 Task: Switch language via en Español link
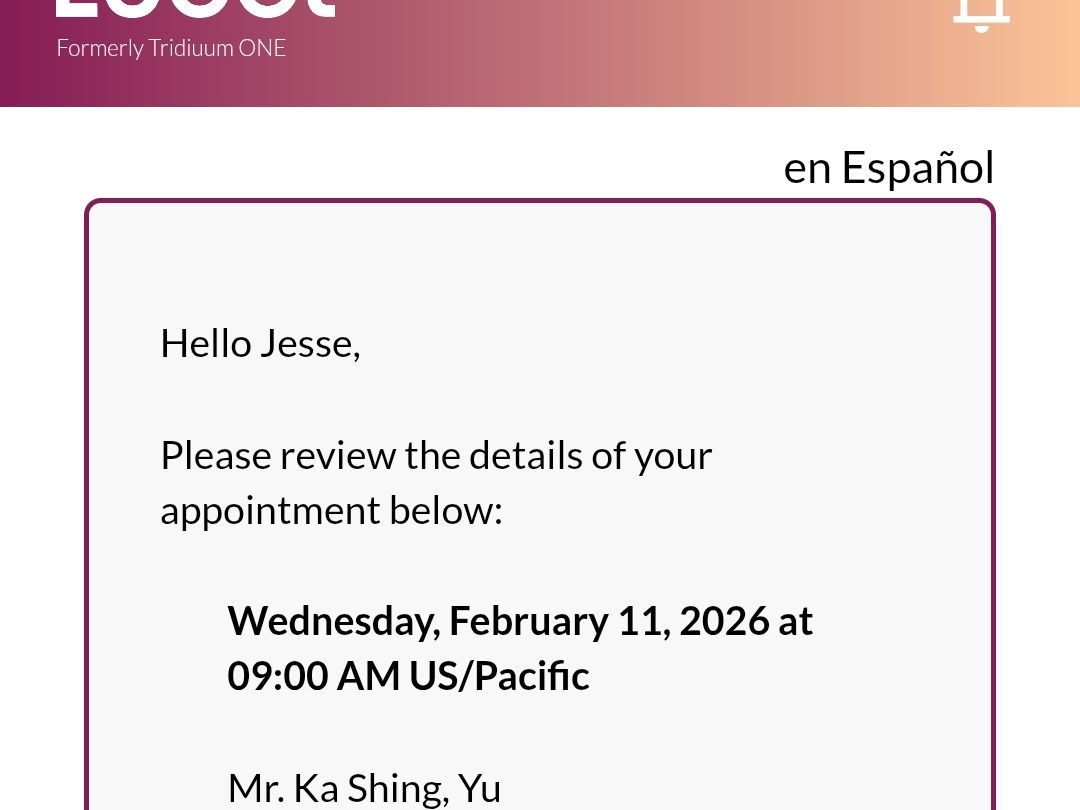tap(888, 168)
